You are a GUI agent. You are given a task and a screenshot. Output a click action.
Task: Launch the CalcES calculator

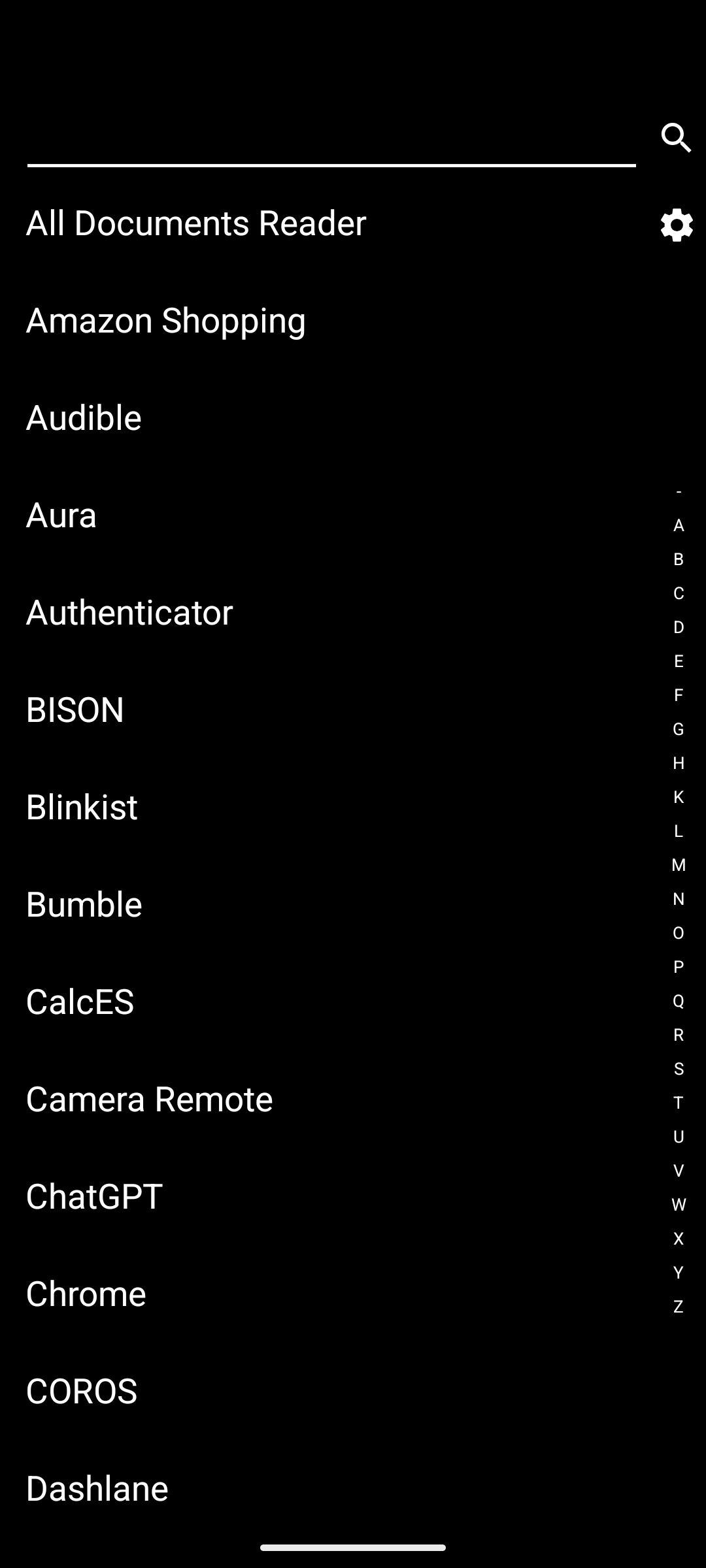pyautogui.click(x=80, y=1002)
